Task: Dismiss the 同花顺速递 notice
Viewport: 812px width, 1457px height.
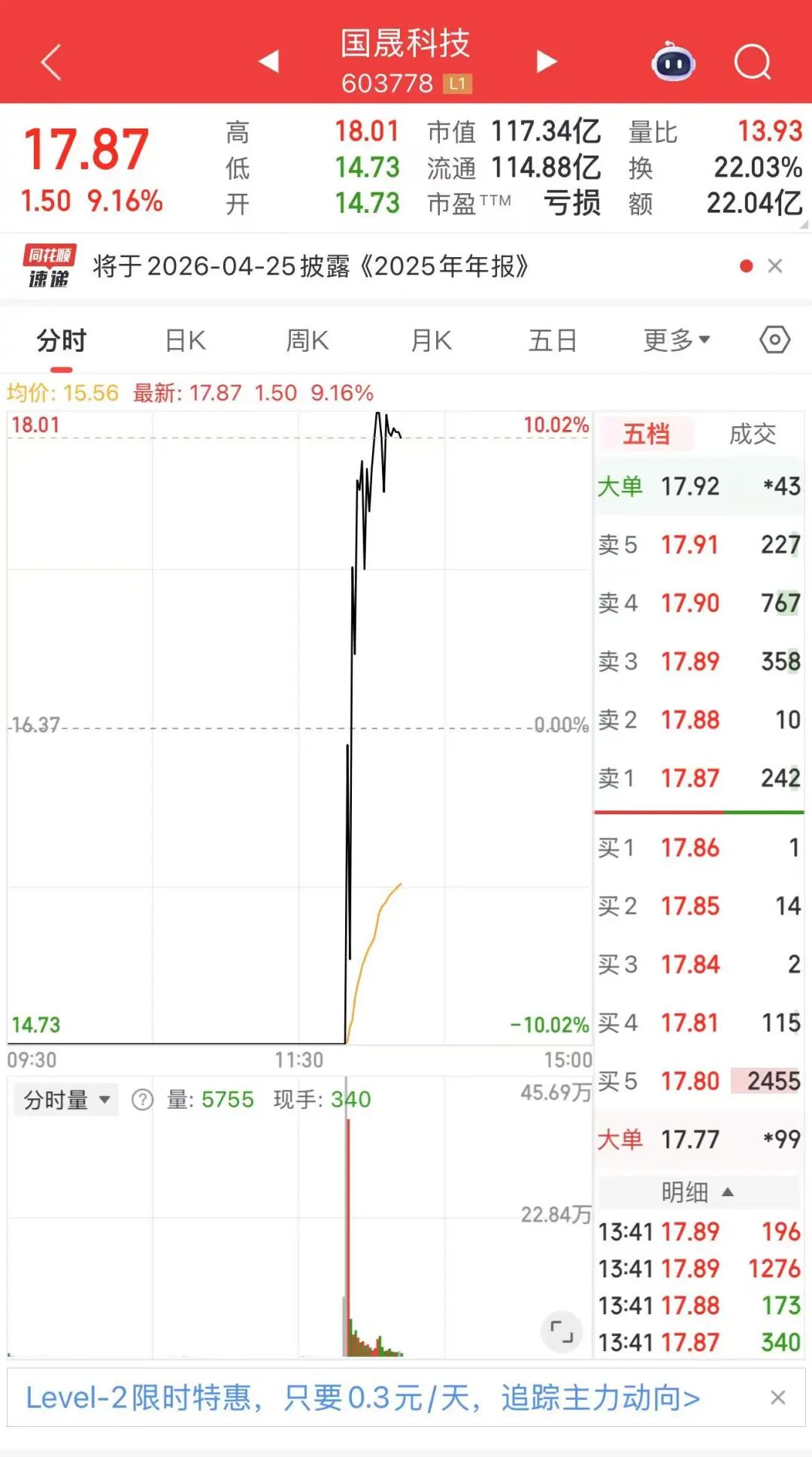Action: point(775,266)
